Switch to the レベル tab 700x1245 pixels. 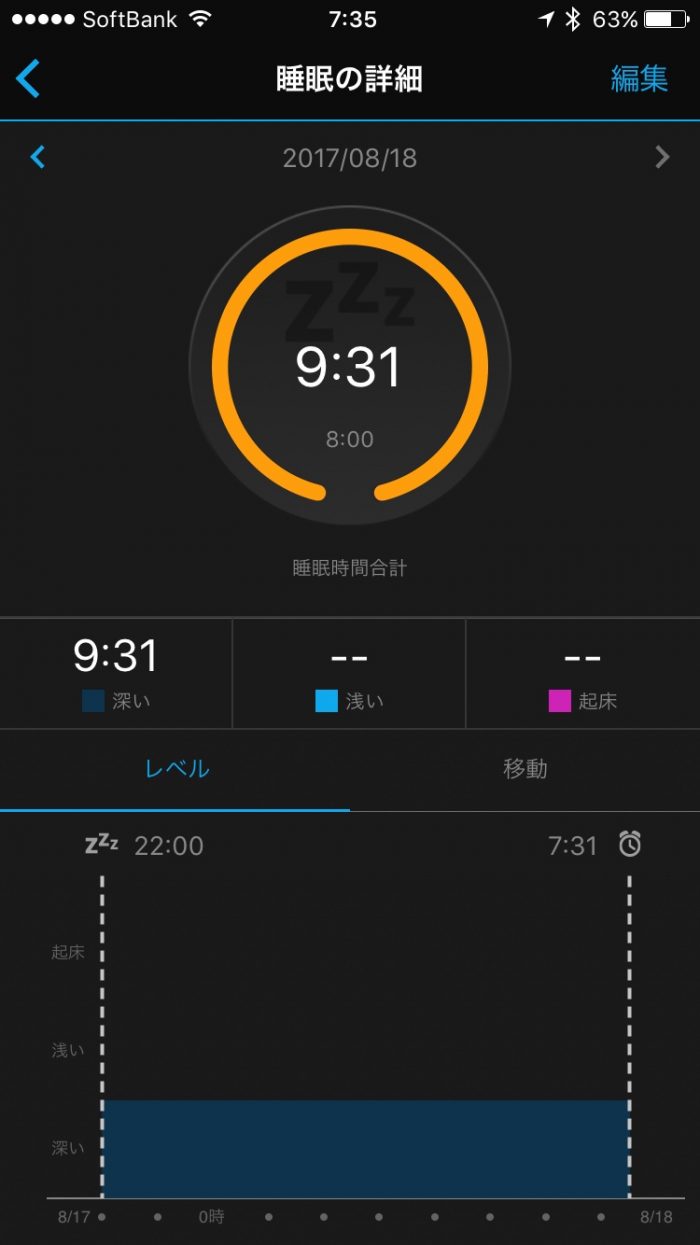pyautogui.click(x=176, y=769)
